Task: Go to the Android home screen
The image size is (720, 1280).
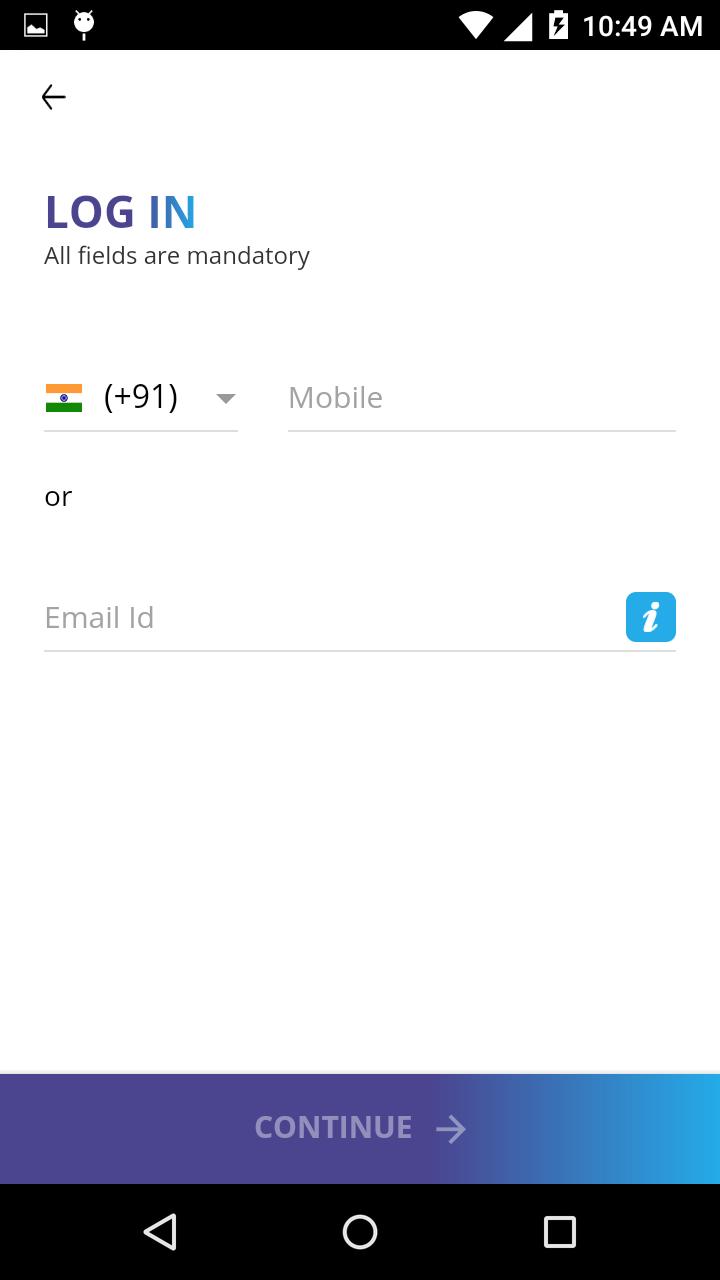Action: click(x=360, y=1232)
